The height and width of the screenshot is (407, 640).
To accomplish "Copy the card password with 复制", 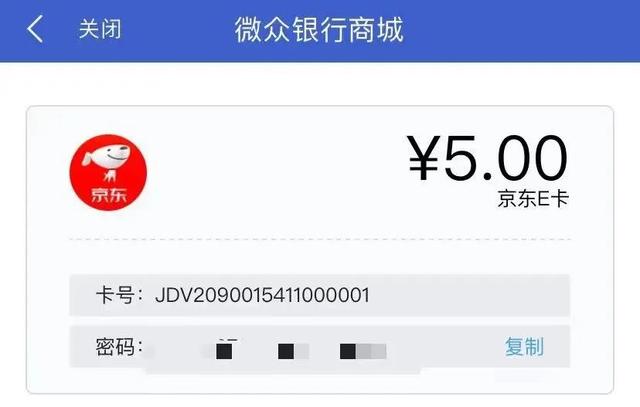I will tap(524, 347).
